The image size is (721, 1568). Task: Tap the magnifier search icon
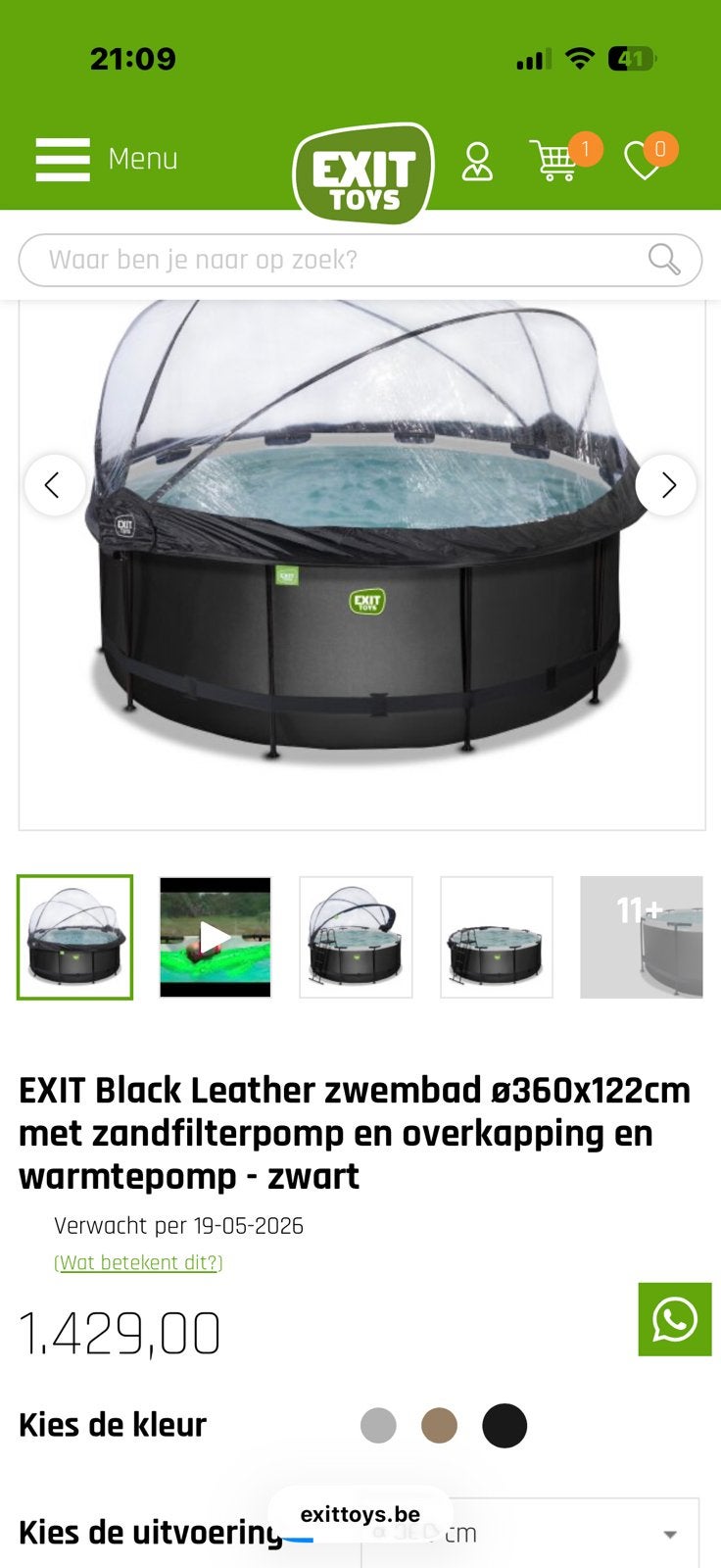coord(664,260)
